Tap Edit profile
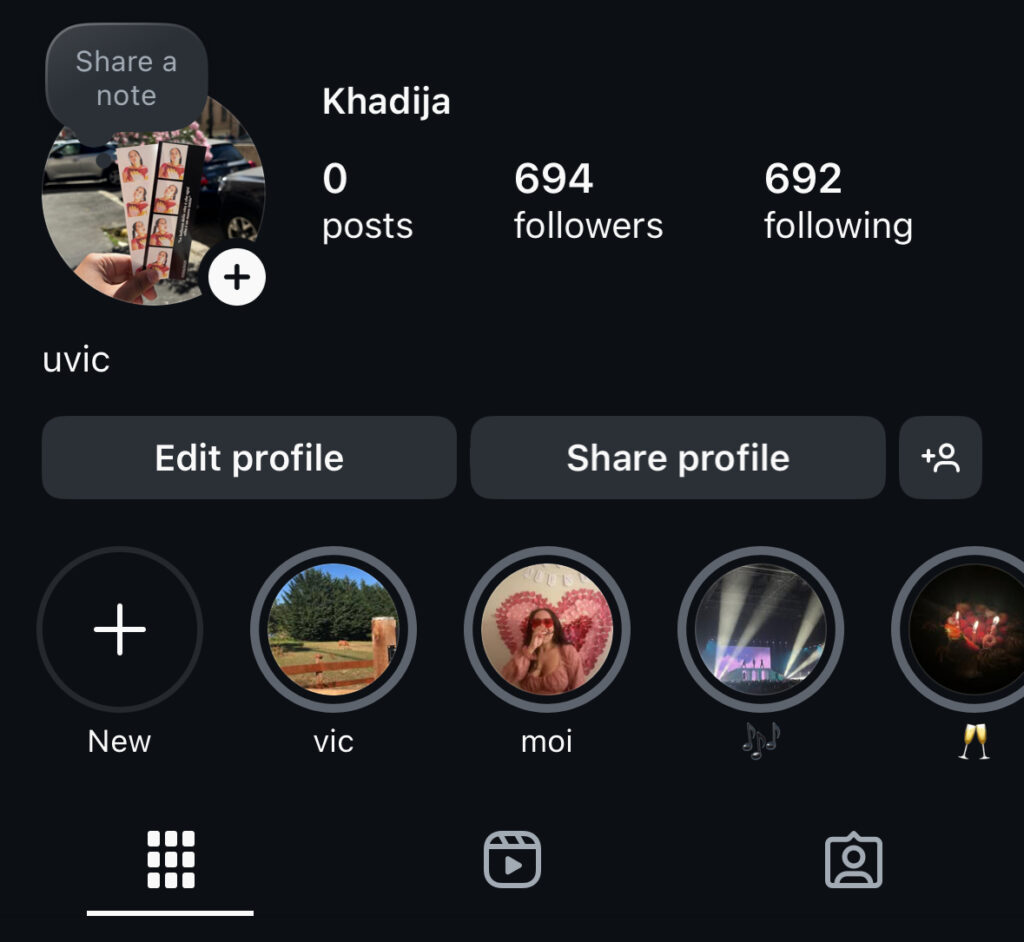The width and height of the screenshot is (1024, 942). [x=249, y=458]
